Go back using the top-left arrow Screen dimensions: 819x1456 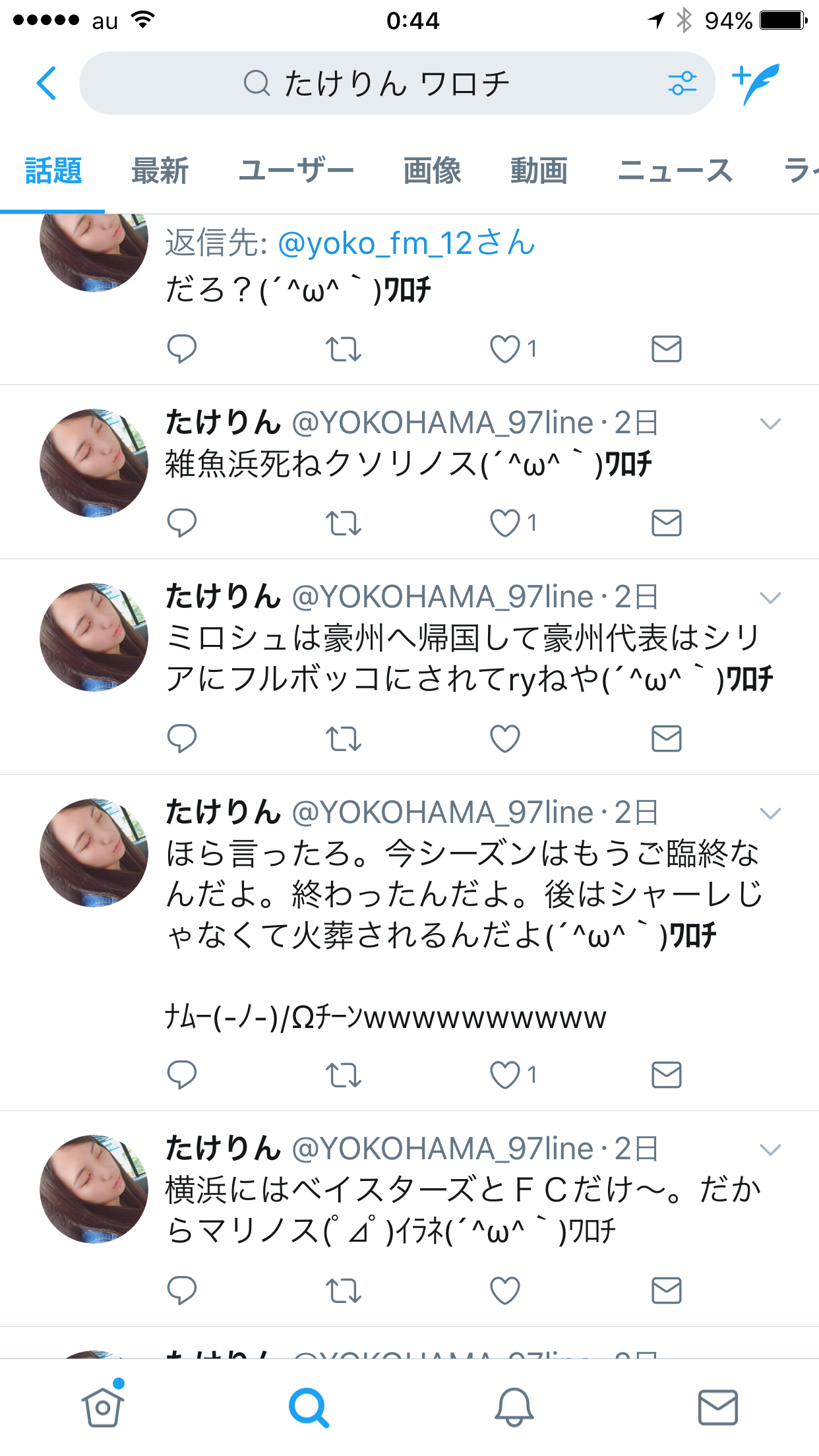click(x=46, y=83)
